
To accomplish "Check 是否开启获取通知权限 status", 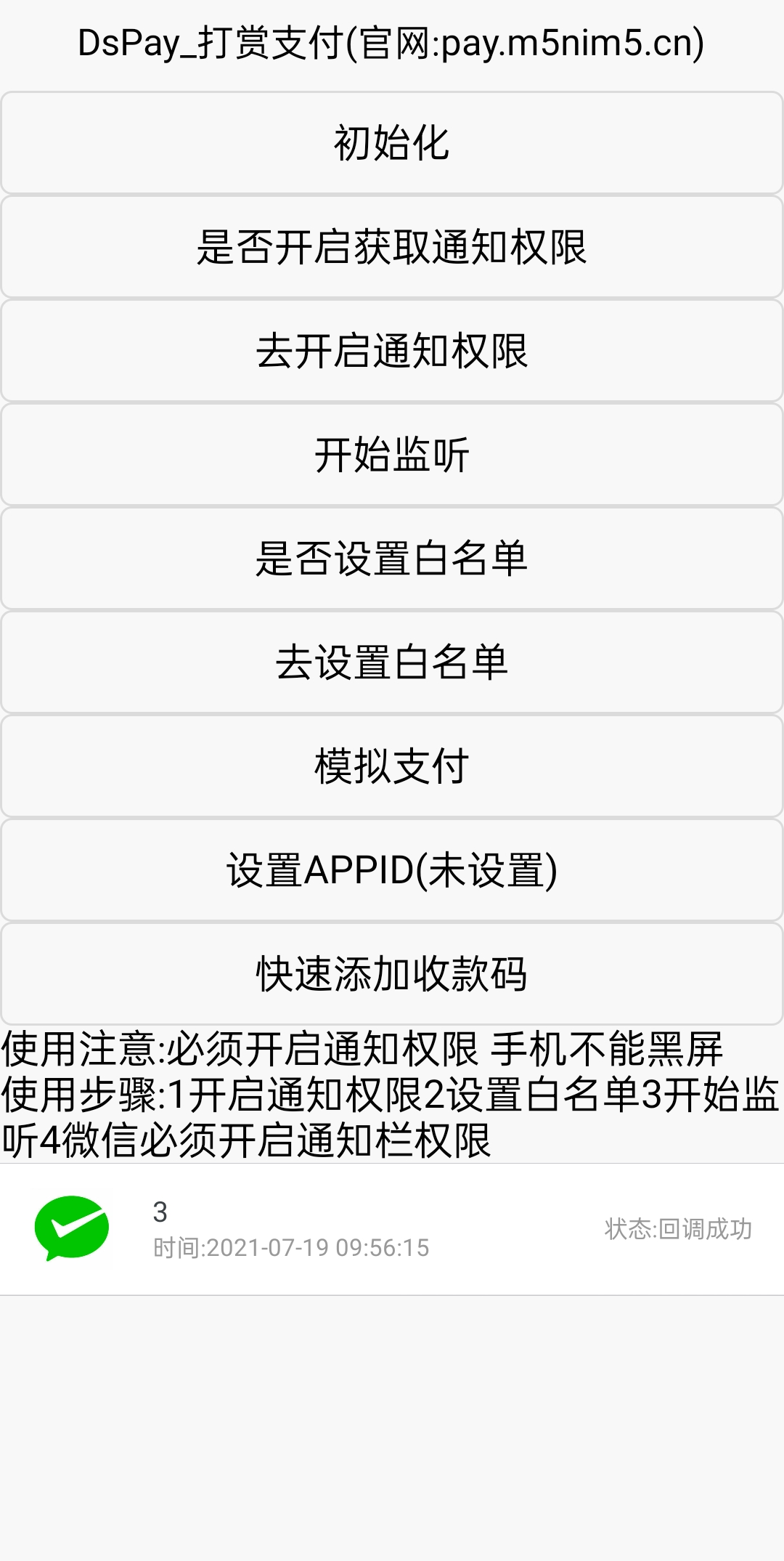I will pyautogui.click(x=392, y=247).
